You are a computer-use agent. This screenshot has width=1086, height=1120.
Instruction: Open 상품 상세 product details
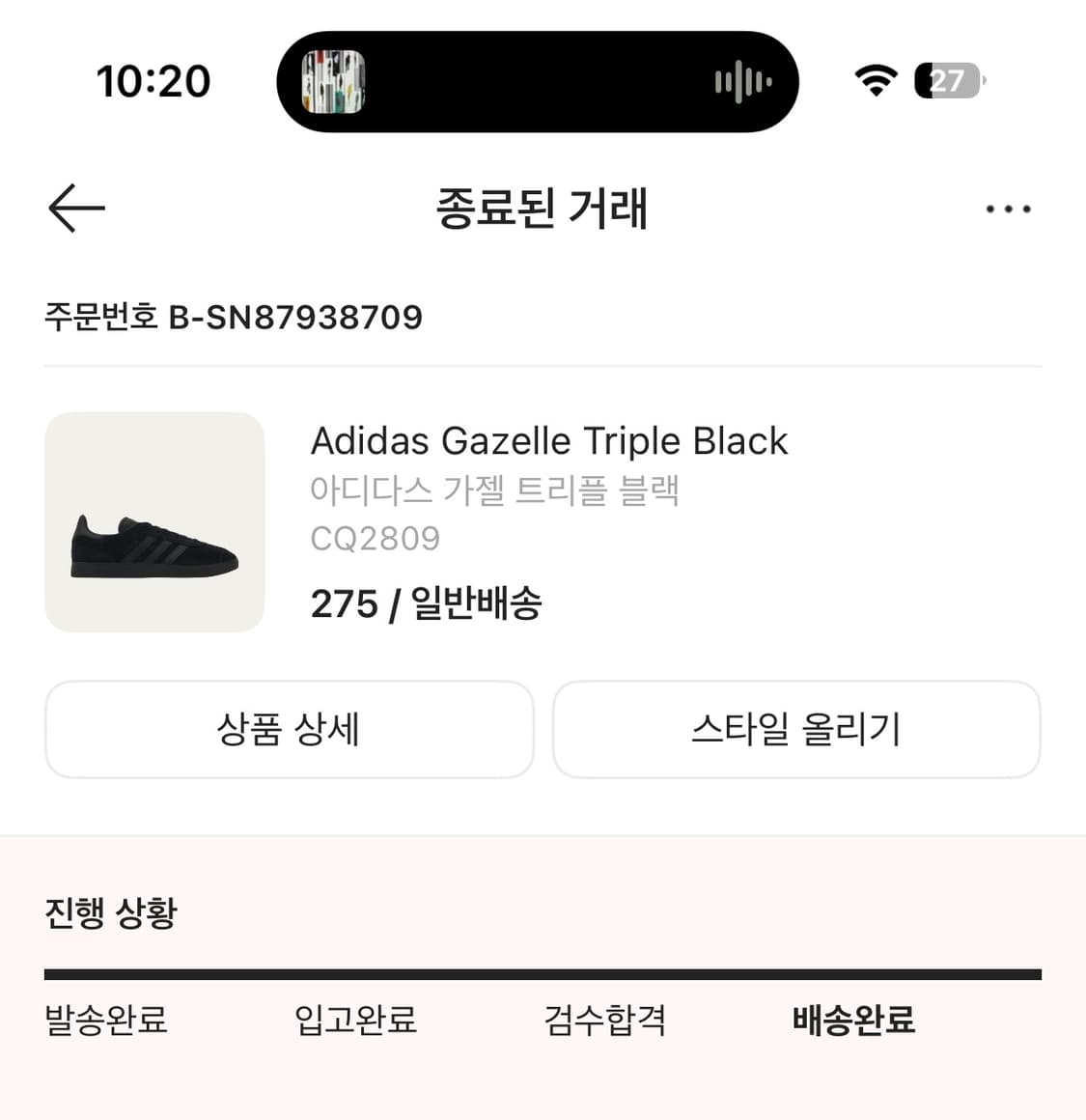tap(289, 730)
